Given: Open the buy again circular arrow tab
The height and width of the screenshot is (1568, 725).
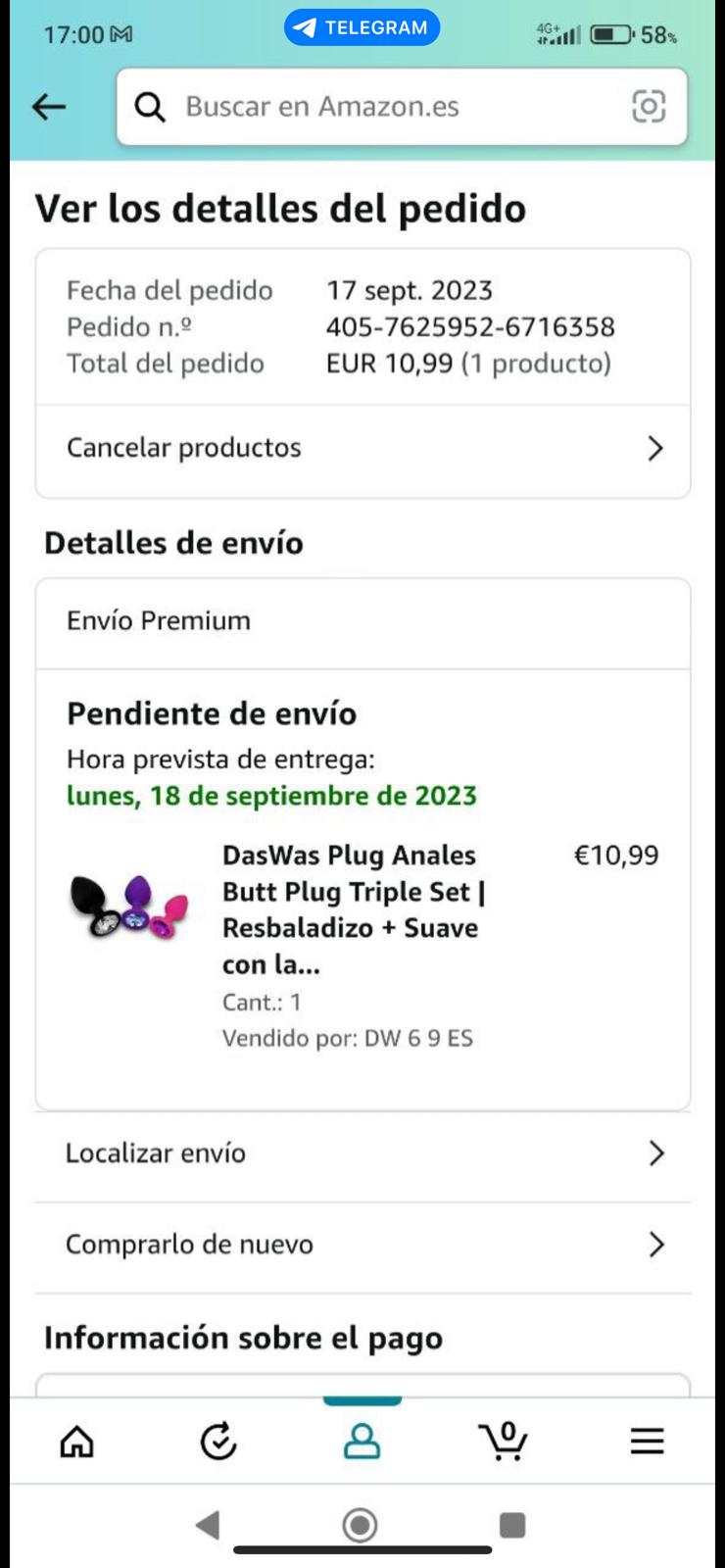Looking at the screenshot, I should coord(218,1442).
